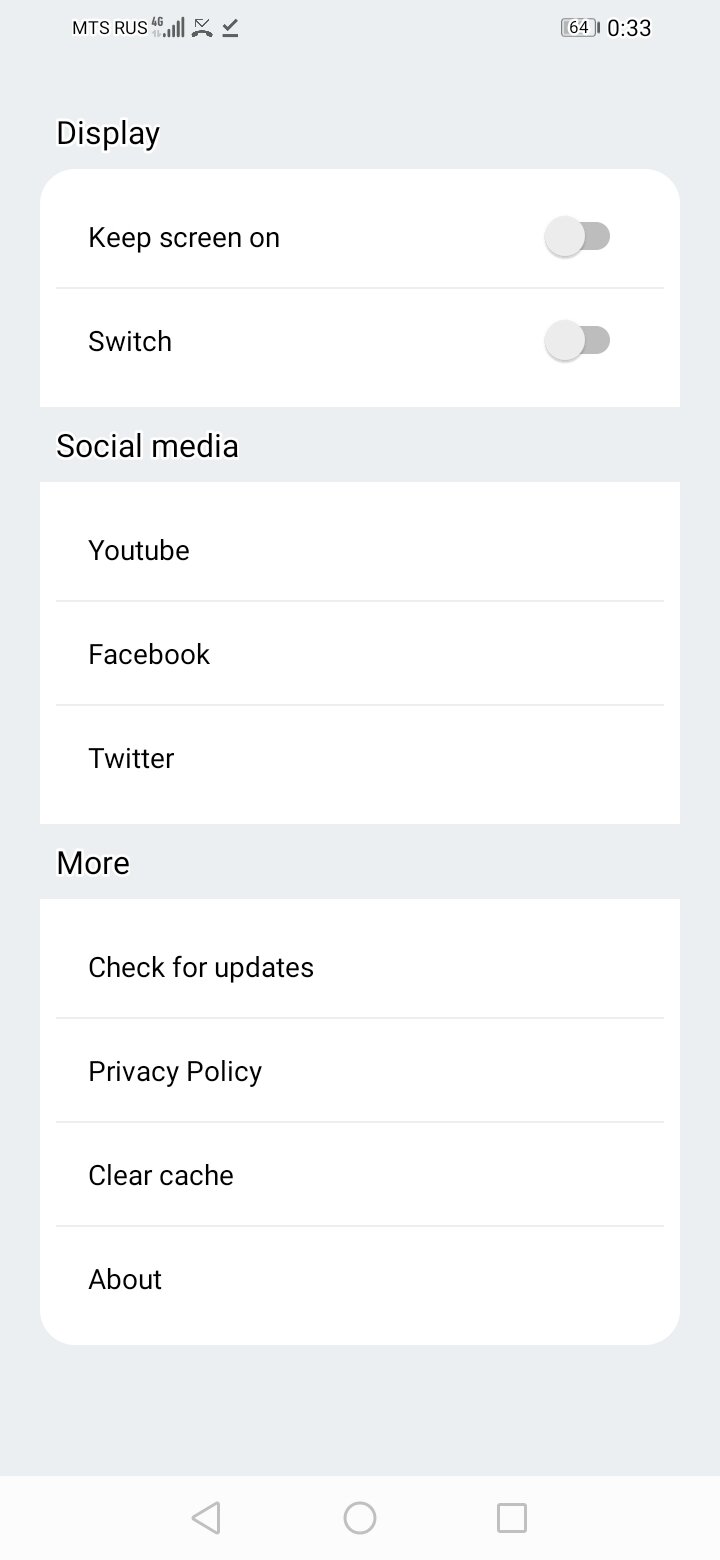The image size is (720, 1560).
Task: Open the About row
Action: 360,1279
